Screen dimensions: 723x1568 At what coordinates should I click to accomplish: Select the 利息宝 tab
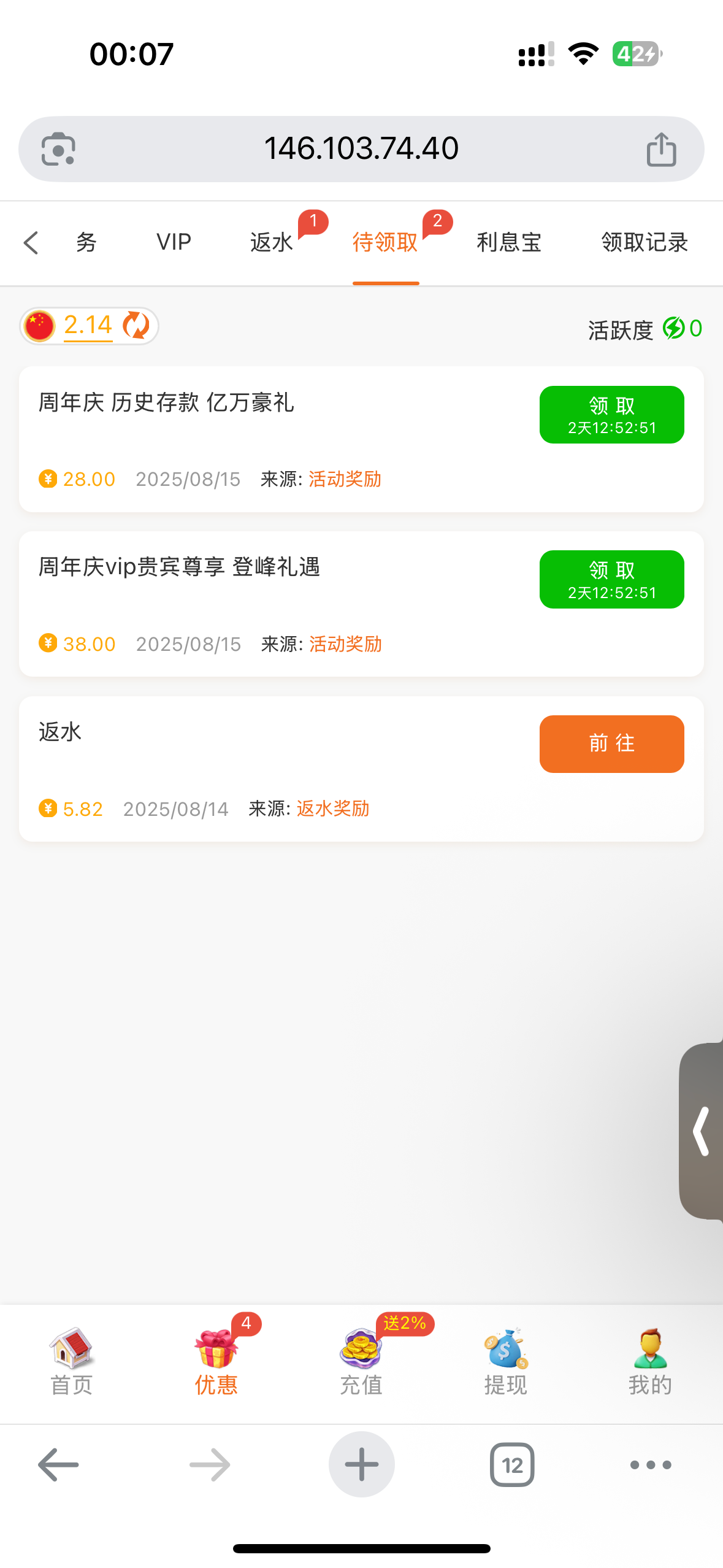[509, 242]
